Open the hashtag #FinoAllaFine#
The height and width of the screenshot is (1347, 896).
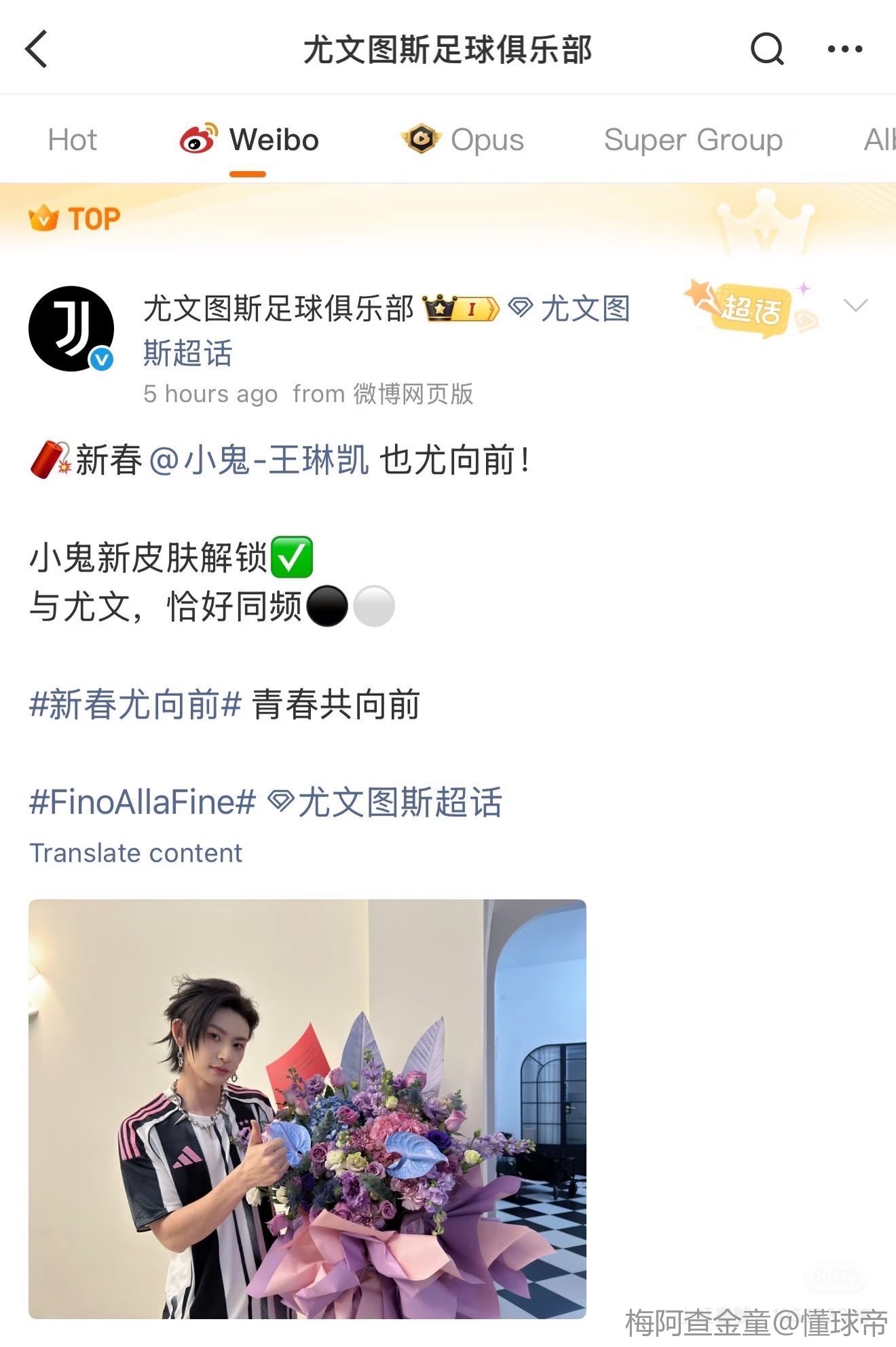tap(143, 802)
